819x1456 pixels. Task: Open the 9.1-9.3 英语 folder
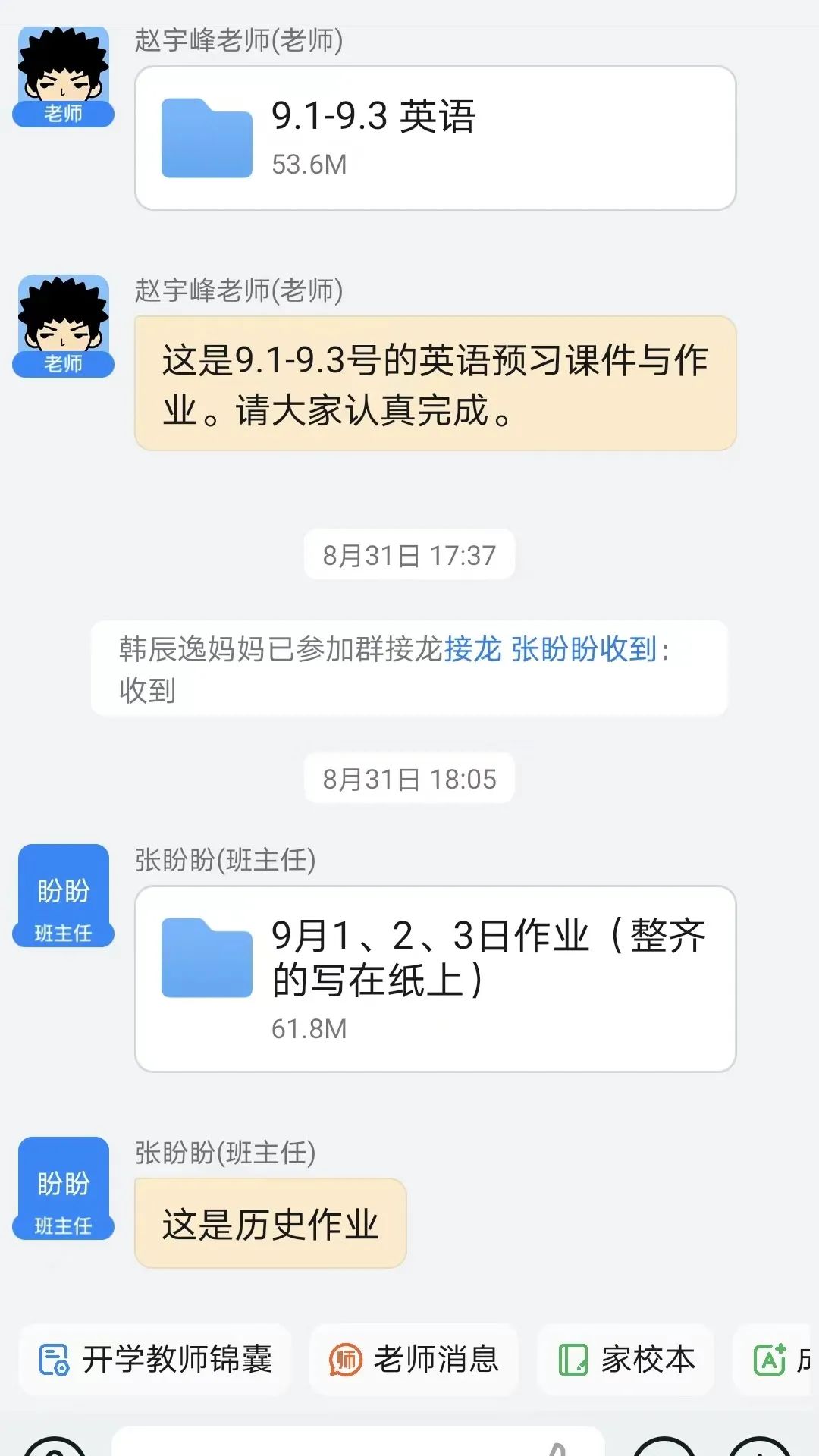coord(435,138)
